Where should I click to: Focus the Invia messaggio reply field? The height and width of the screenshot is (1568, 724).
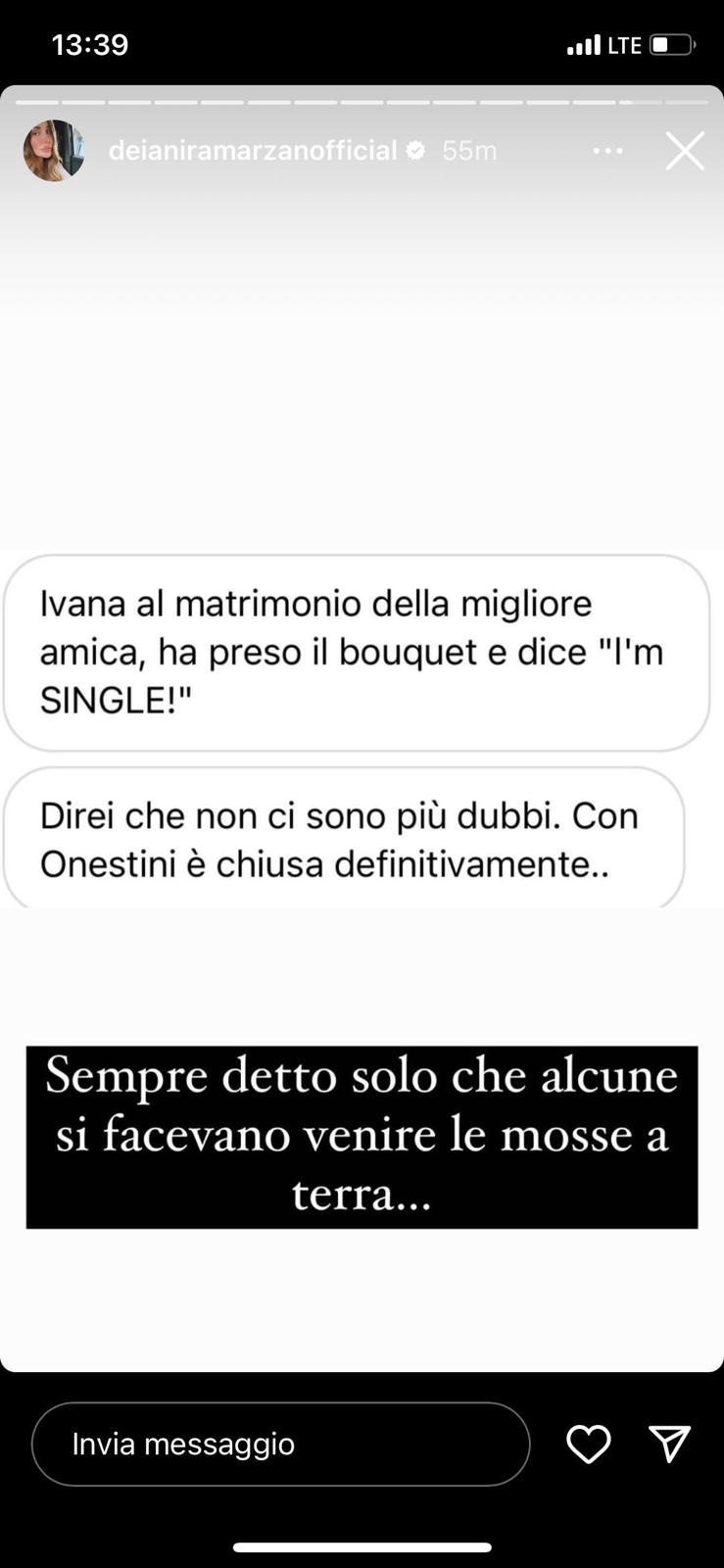click(x=281, y=1444)
